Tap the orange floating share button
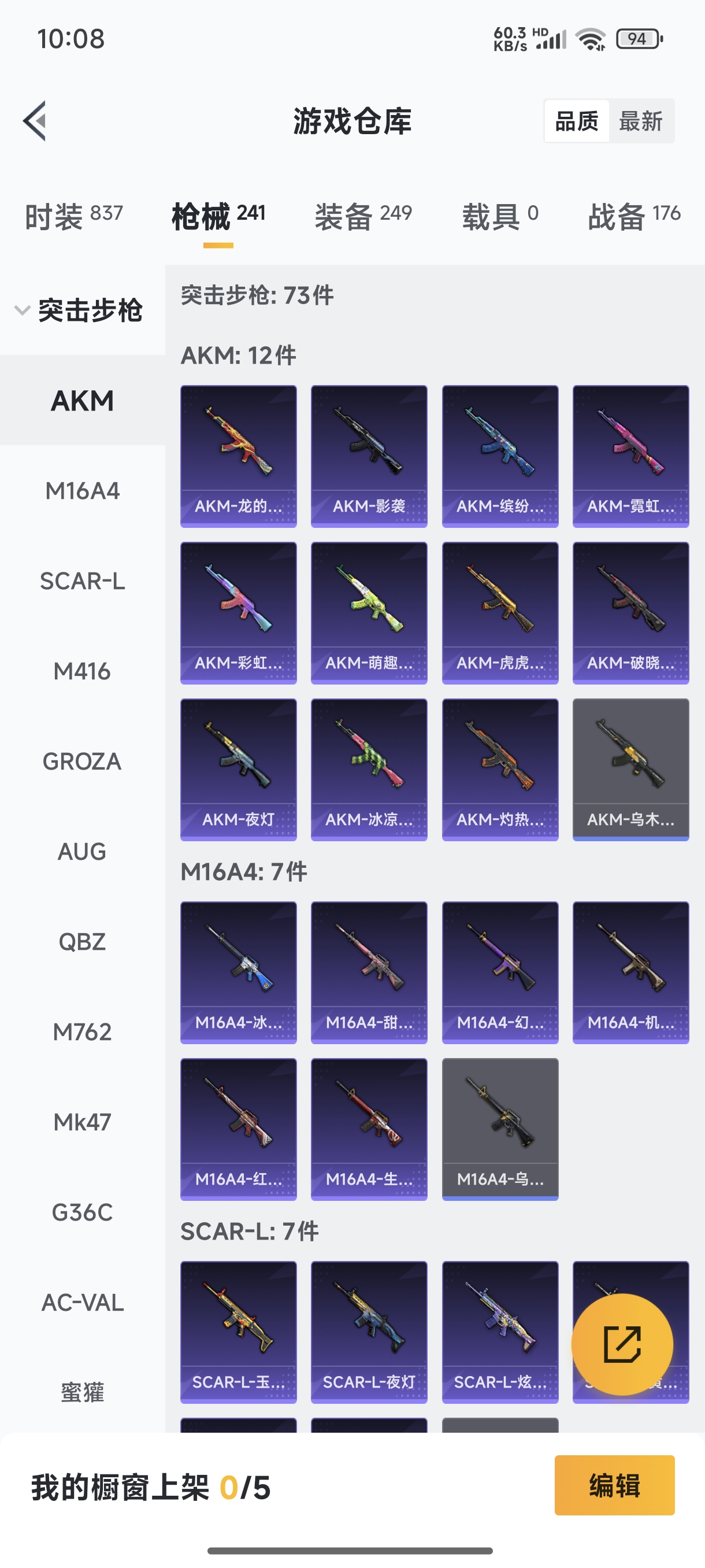The height and width of the screenshot is (1568, 705). (x=622, y=1344)
